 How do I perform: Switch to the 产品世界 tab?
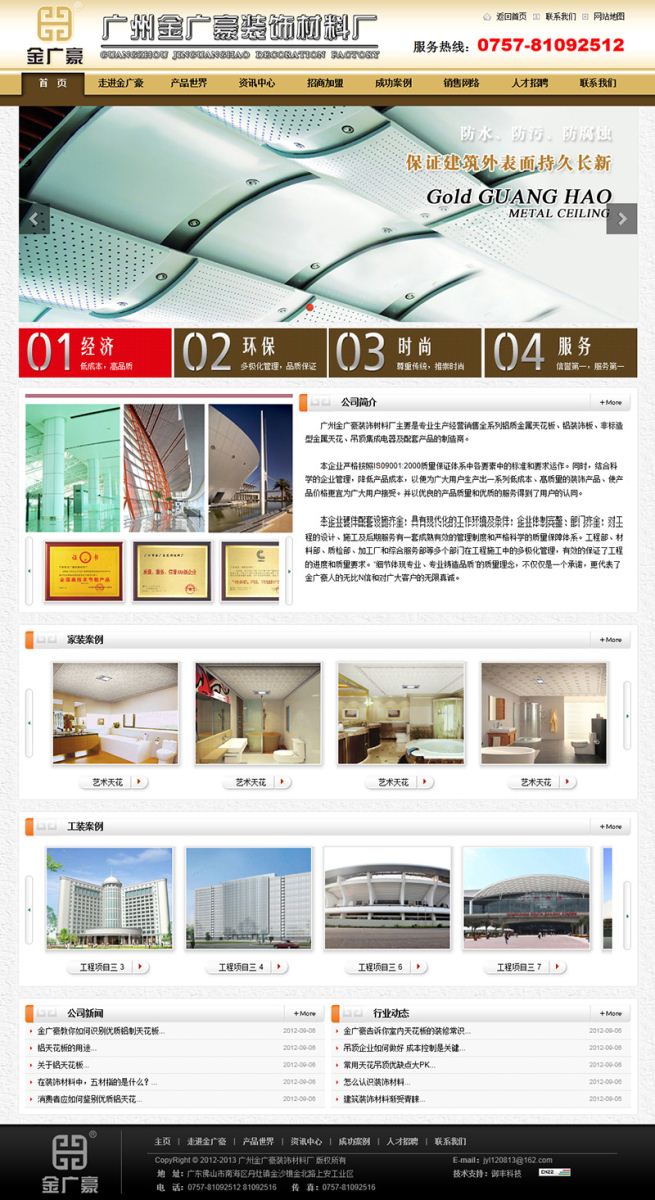188,83
